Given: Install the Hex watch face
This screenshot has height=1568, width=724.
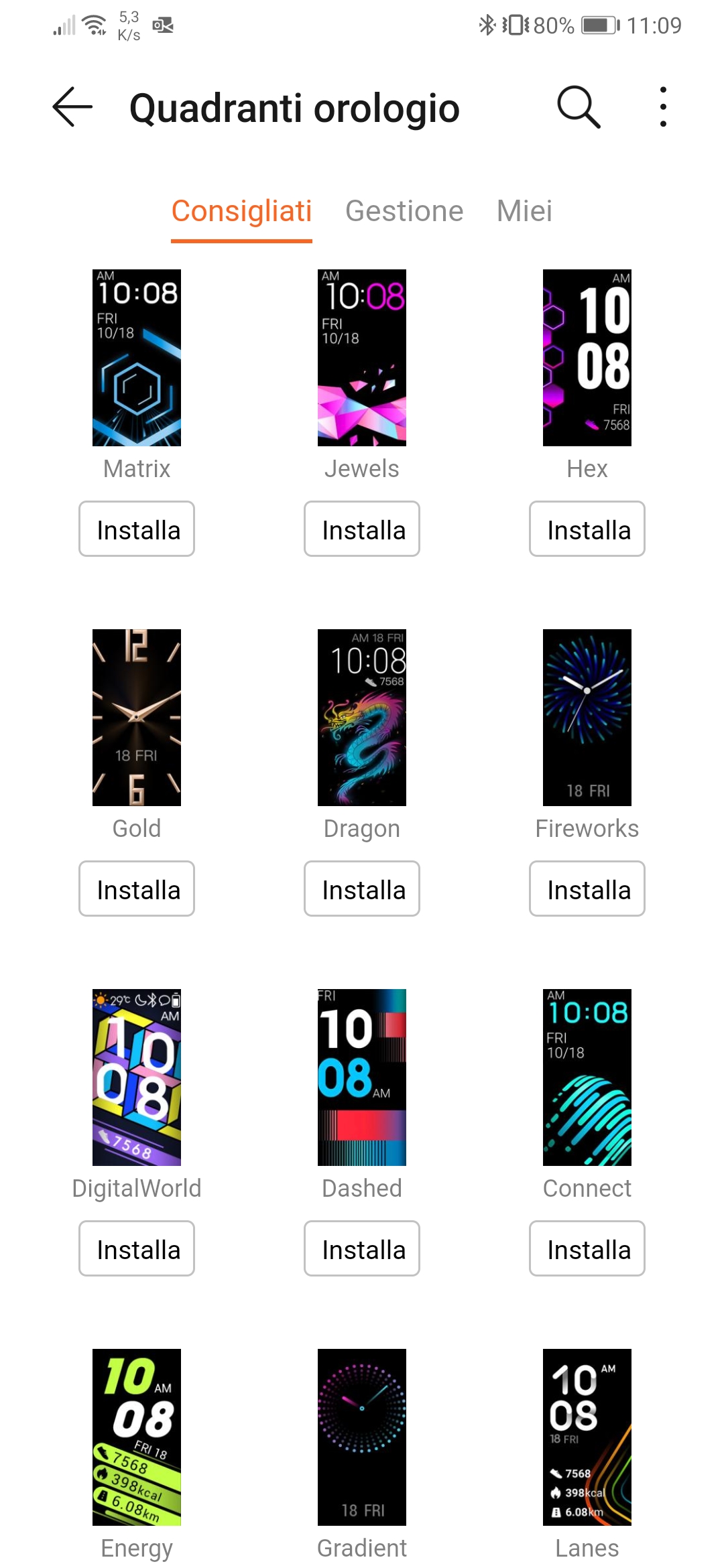Looking at the screenshot, I should 587,529.
